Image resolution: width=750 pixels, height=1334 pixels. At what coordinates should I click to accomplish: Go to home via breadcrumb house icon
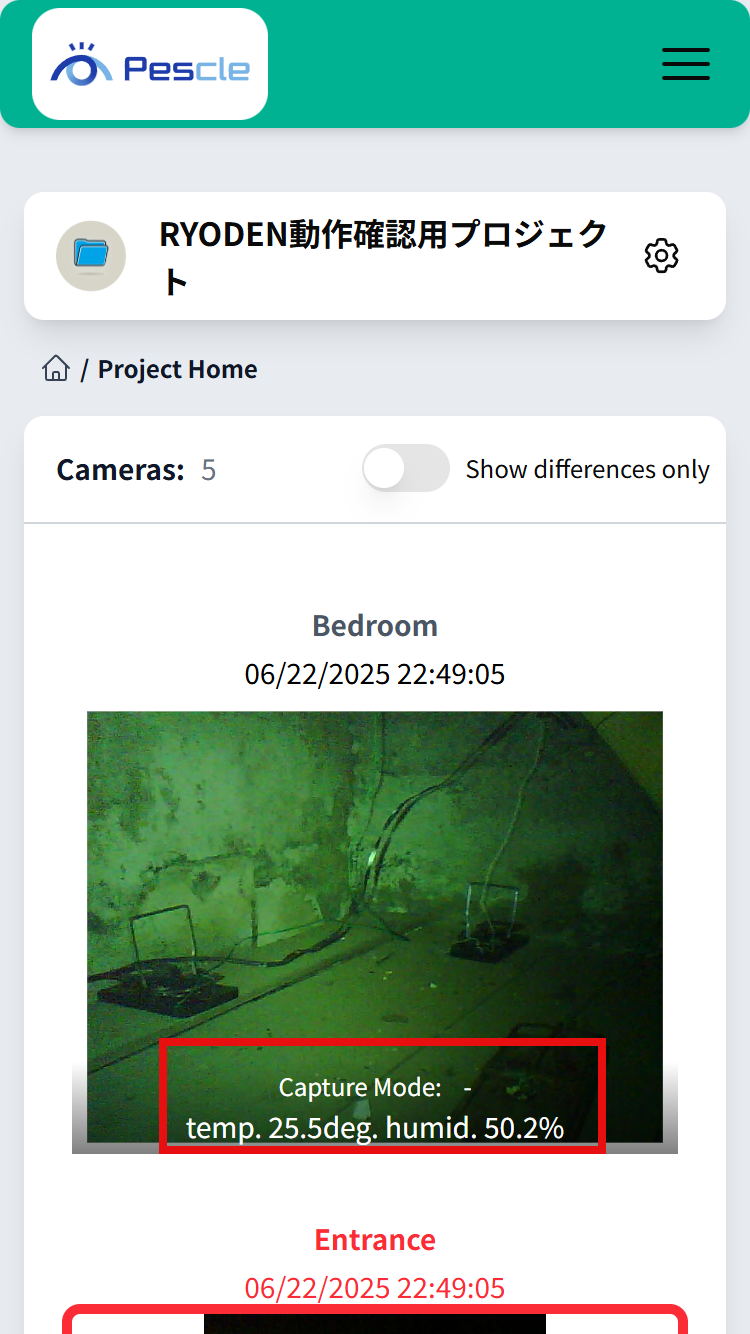56,369
